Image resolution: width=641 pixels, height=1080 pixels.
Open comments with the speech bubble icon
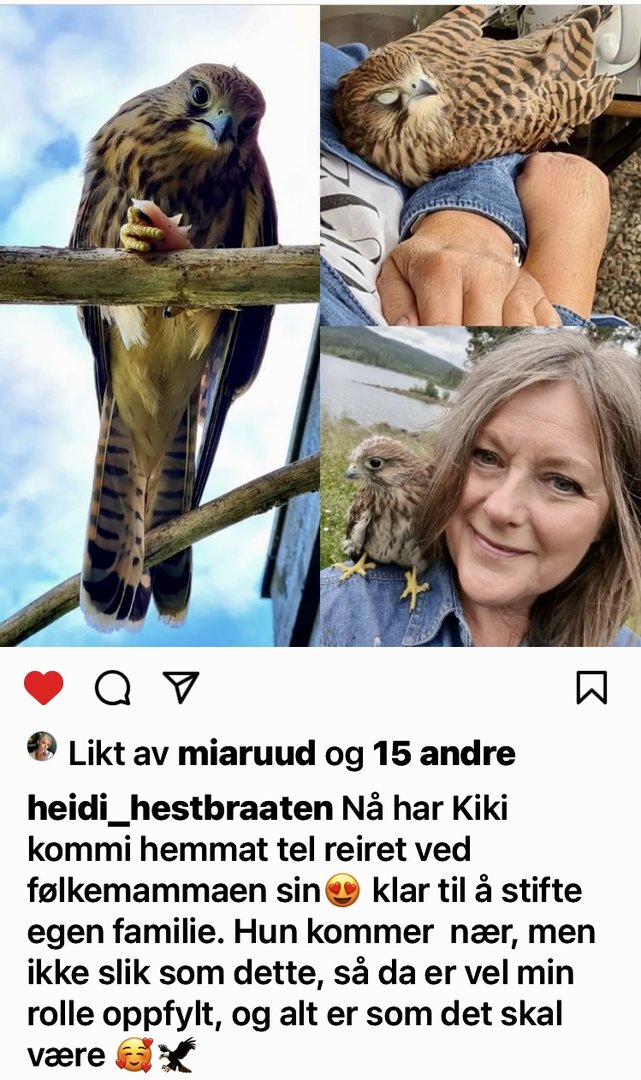point(112,687)
